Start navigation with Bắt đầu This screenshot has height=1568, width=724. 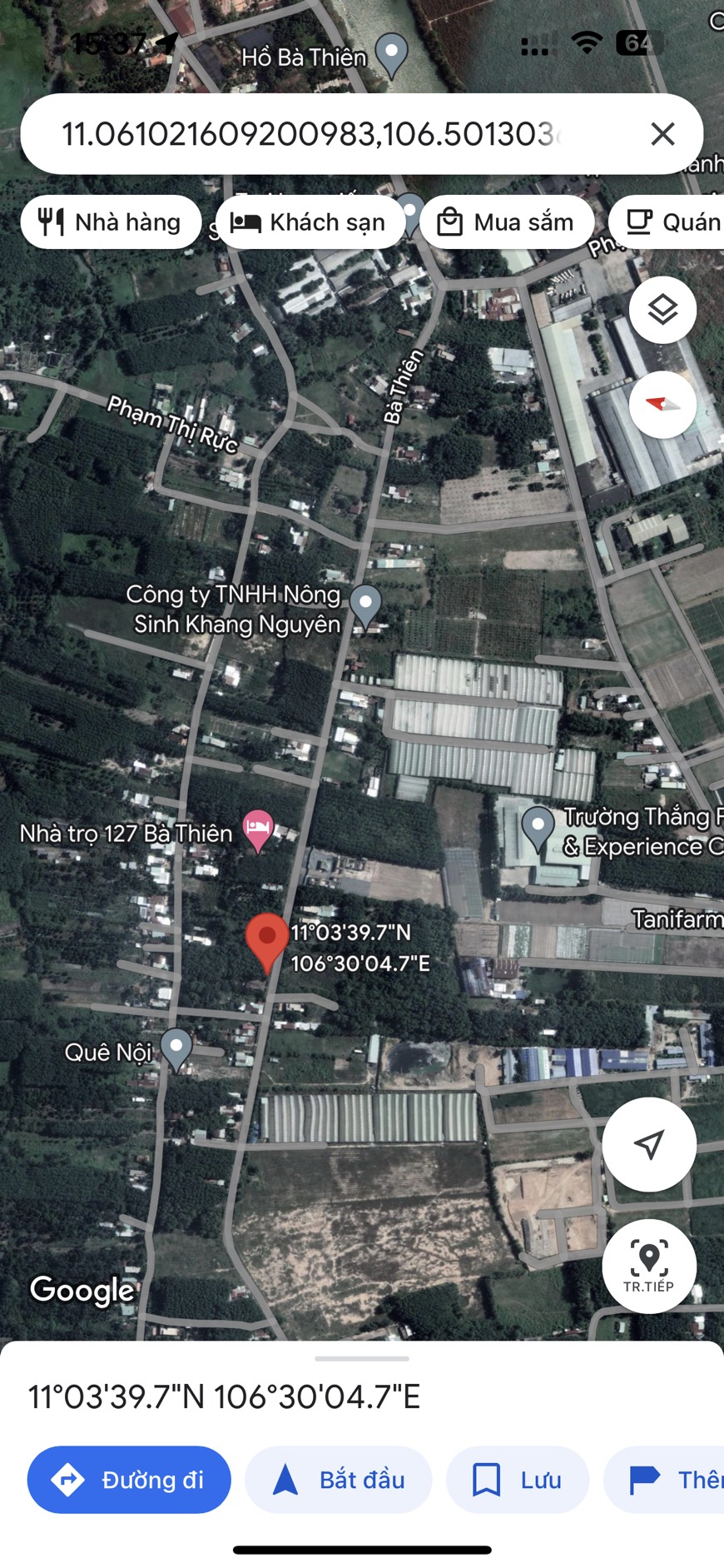pos(339,1480)
